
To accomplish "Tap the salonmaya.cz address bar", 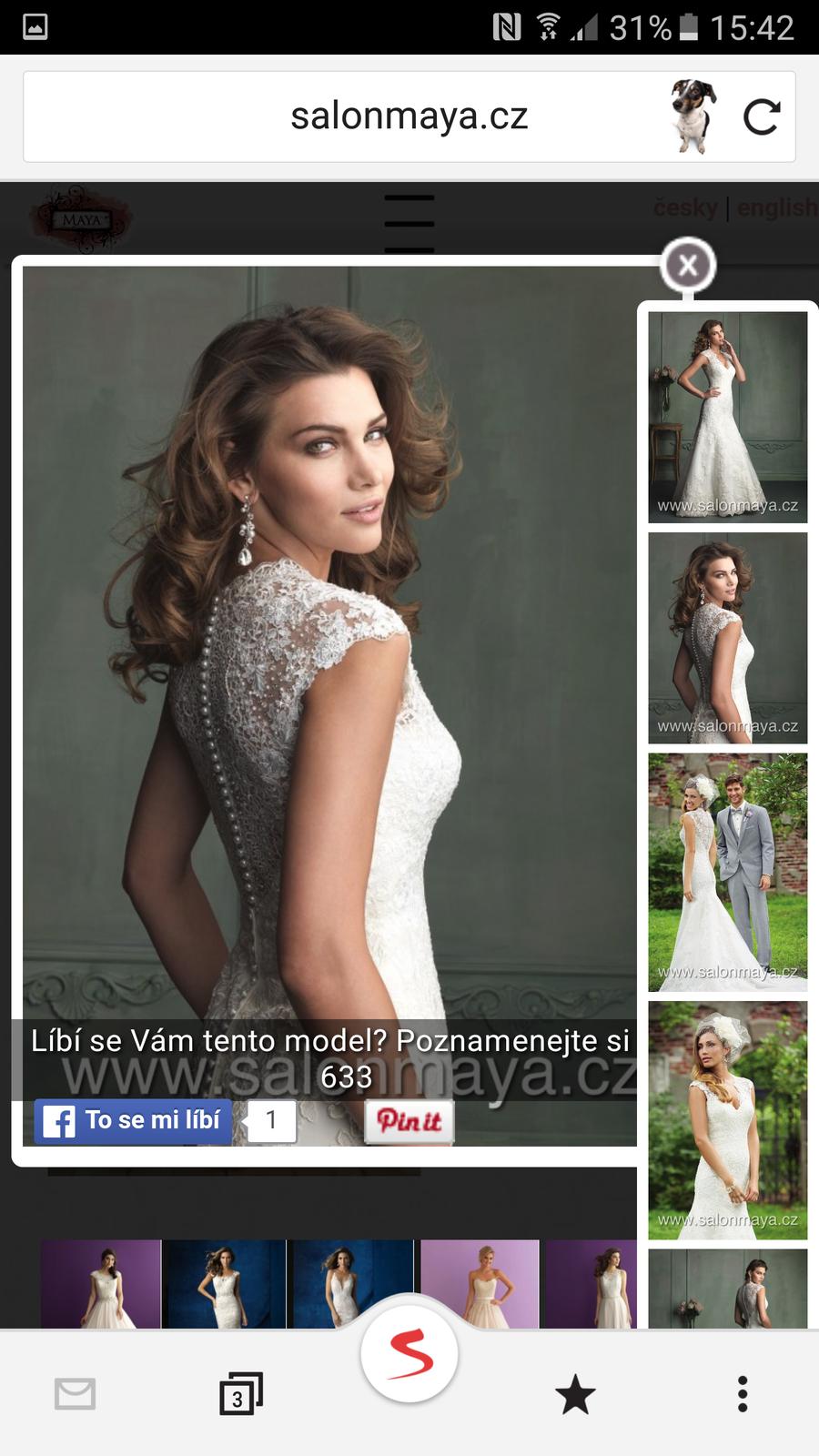I will pyautogui.click(x=409, y=116).
